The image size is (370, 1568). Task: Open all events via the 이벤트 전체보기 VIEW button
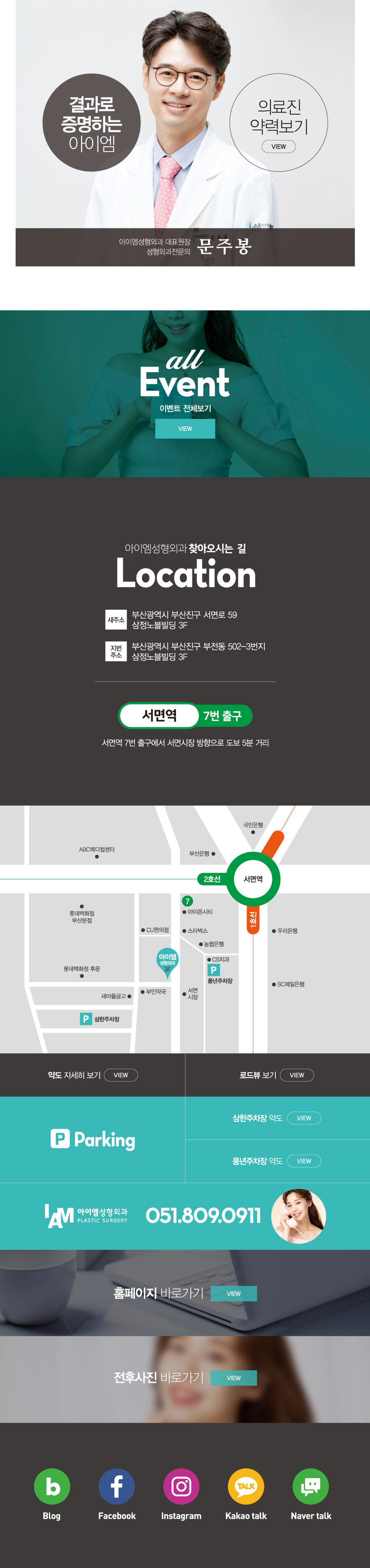pos(185,428)
